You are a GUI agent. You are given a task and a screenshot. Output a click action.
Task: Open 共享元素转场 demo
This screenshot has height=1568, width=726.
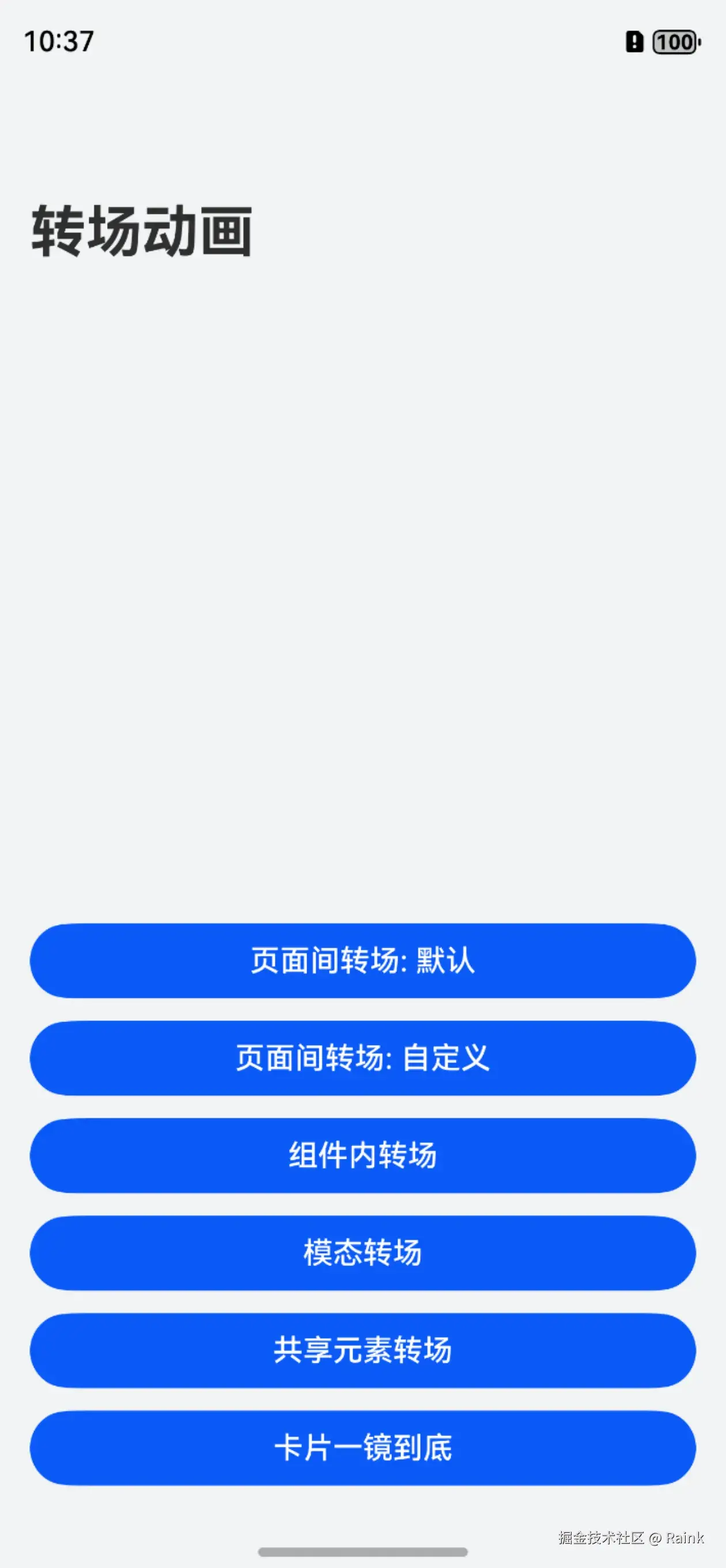[x=362, y=1350]
